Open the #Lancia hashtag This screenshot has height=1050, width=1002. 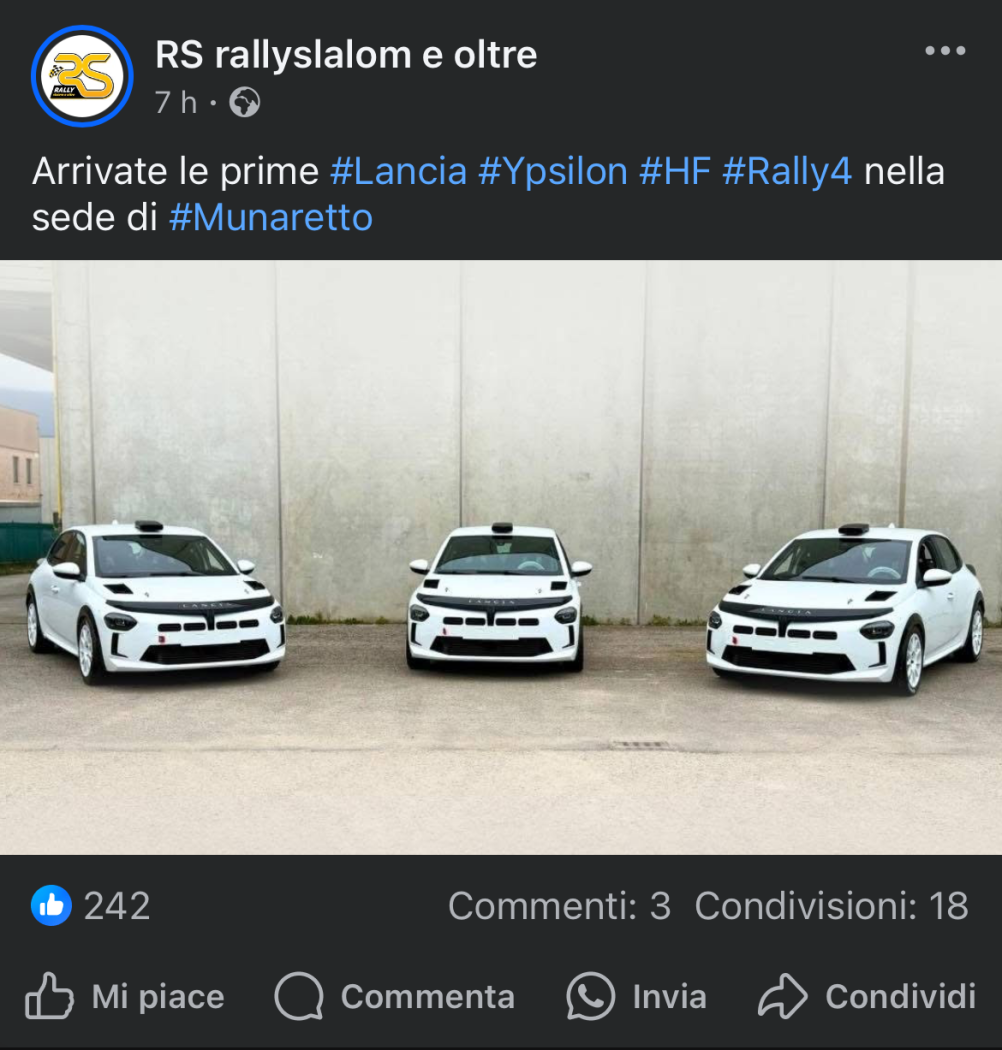(398, 171)
